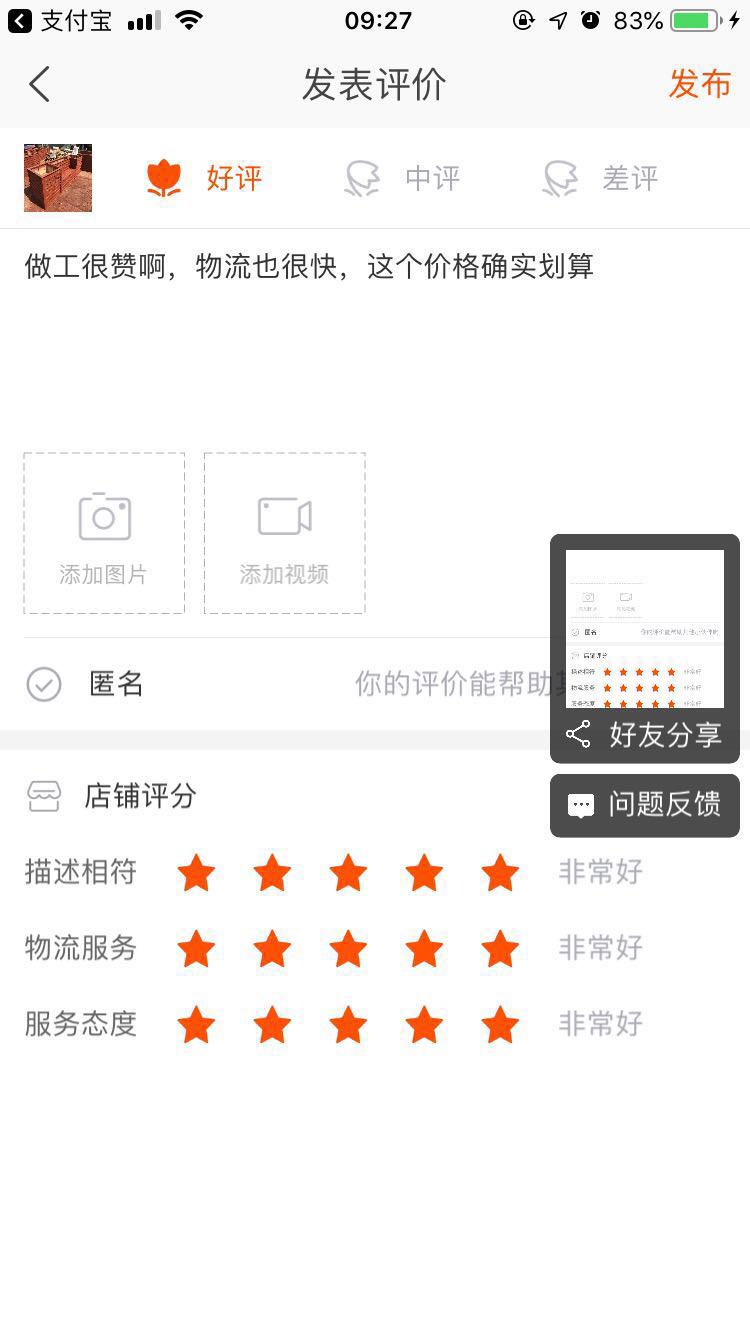The width and height of the screenshot is (750, 1334).
Task: Publish the review with 发布
Action: (699, 84)
